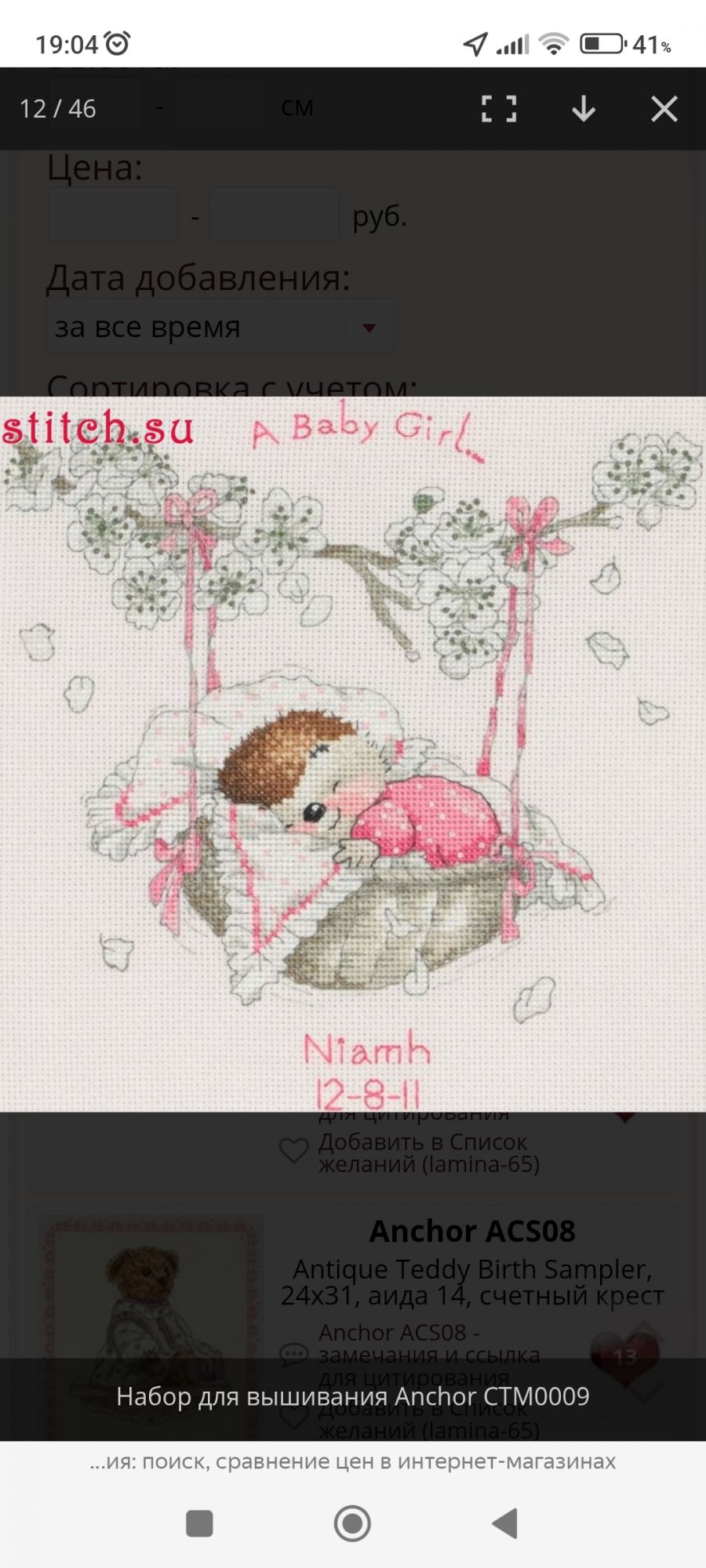Open the Android recent apps view
This screenshot has width=706, height=1568.
click(x=199, y=1523)
